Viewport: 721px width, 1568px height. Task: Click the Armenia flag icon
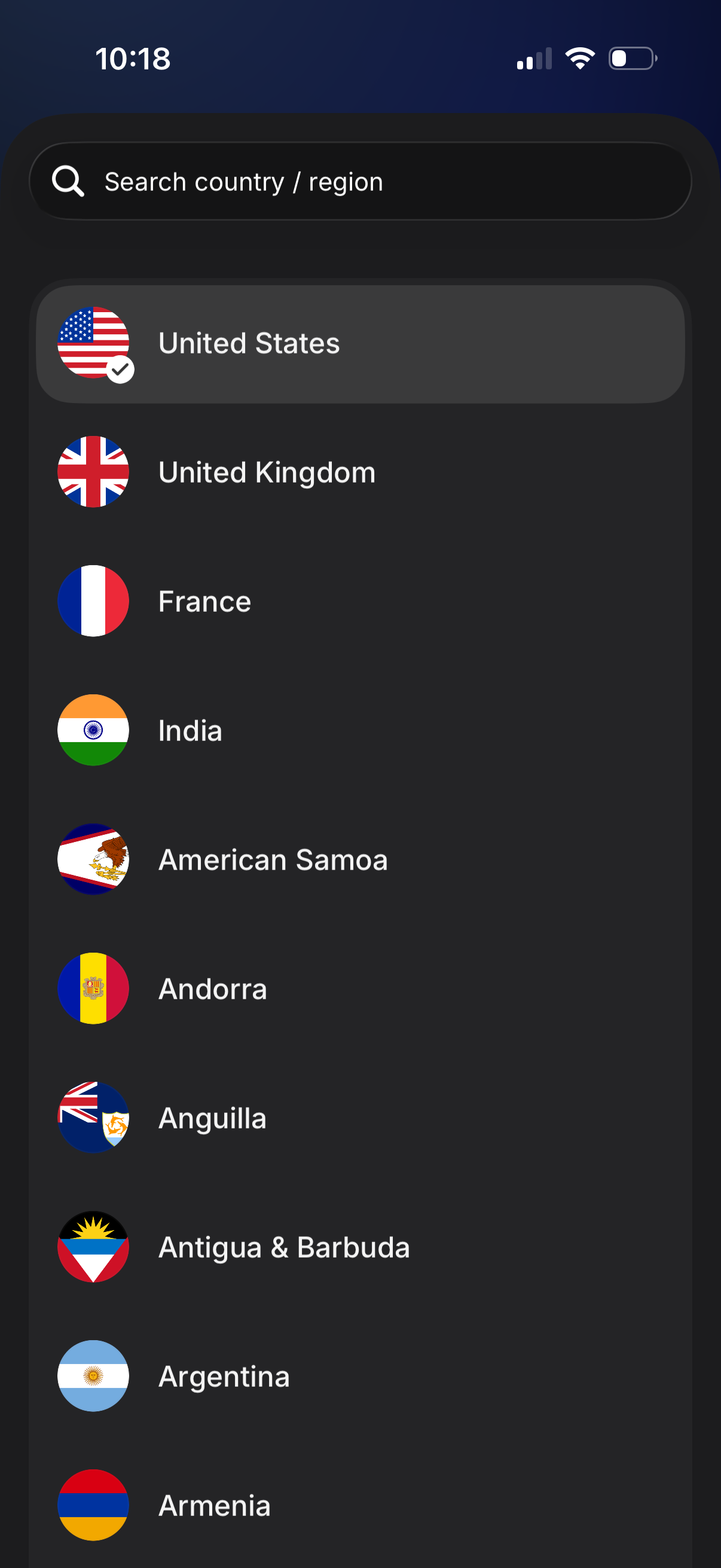coord(94,1505)
